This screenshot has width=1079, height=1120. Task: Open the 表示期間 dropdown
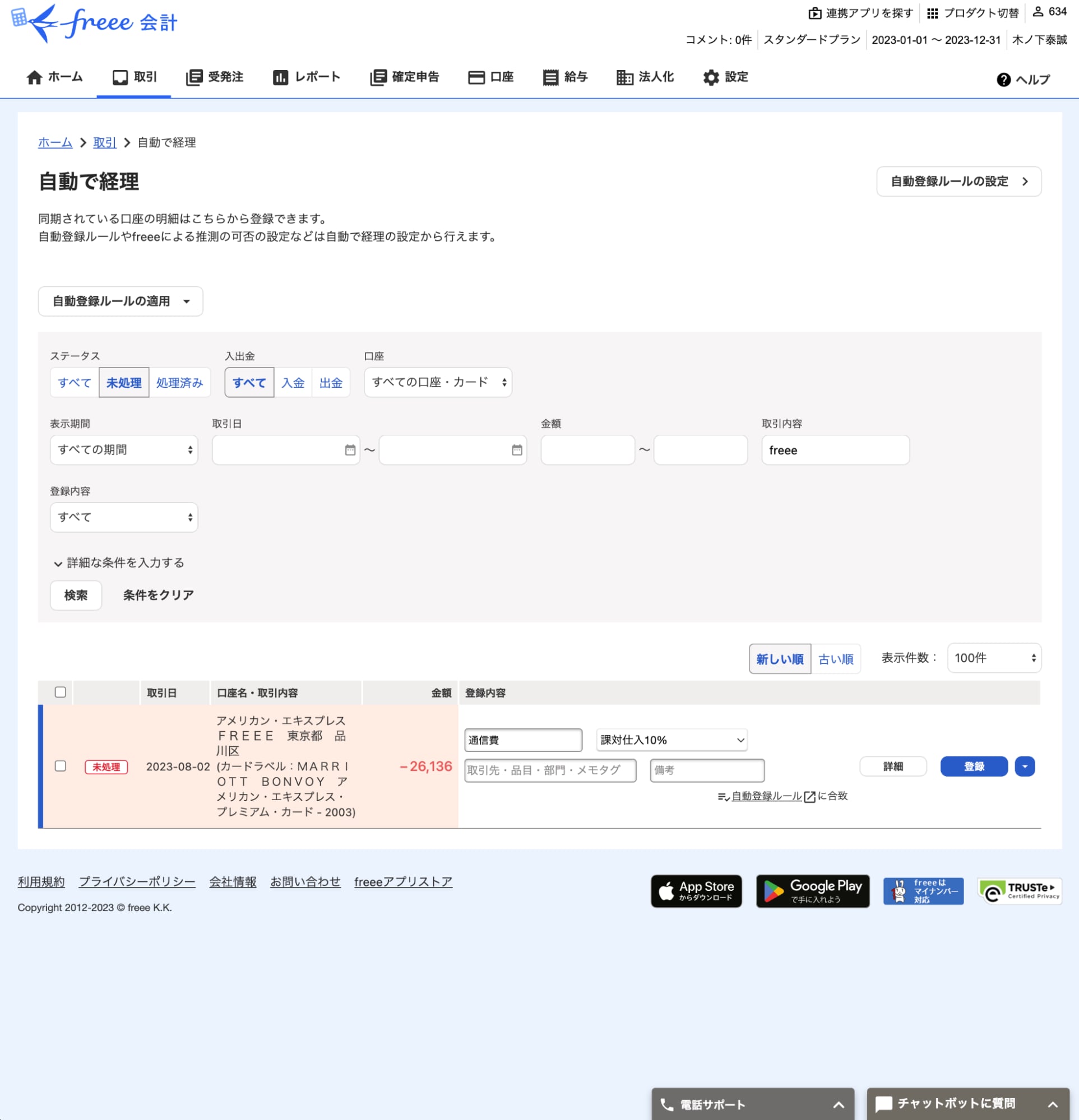click(x=124, y=450)
